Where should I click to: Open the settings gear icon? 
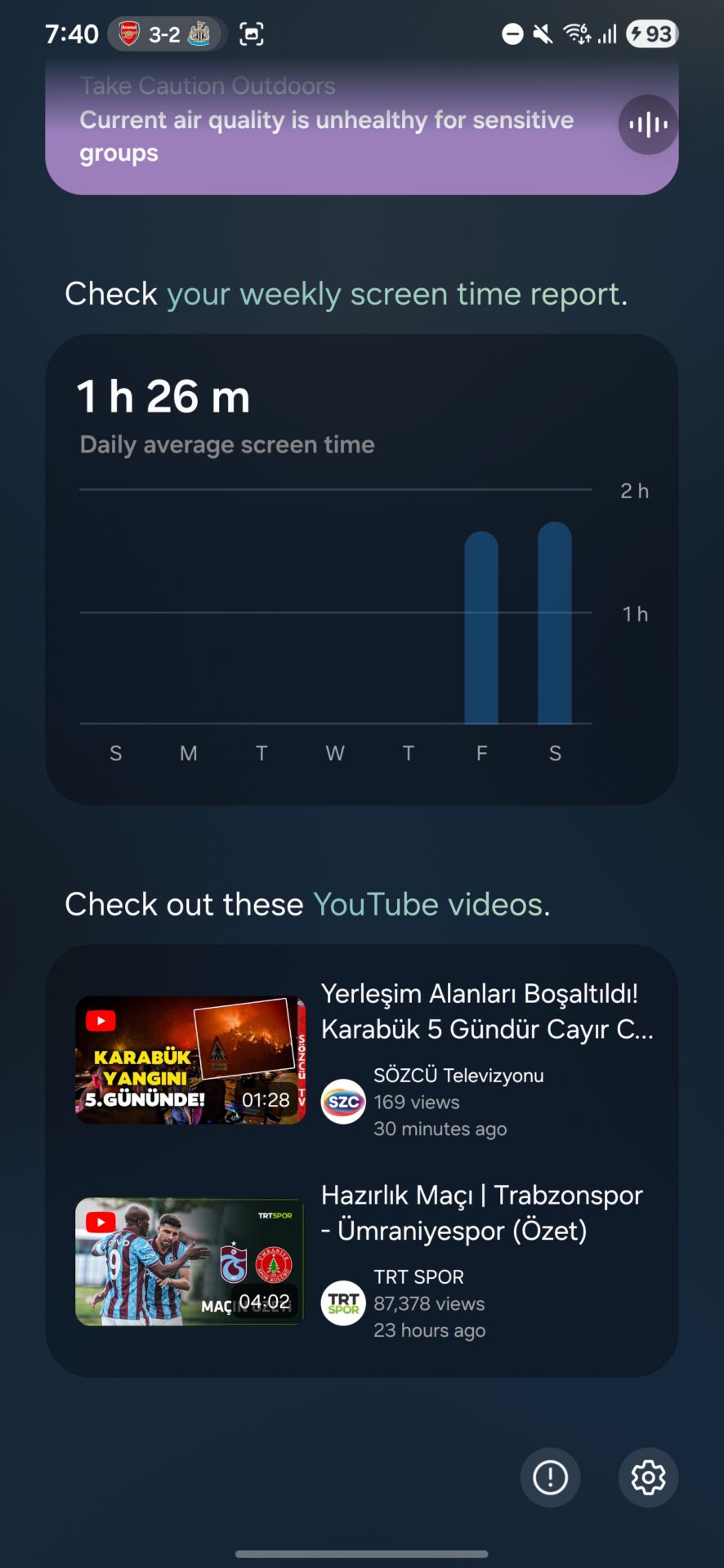coord(648,1477)
